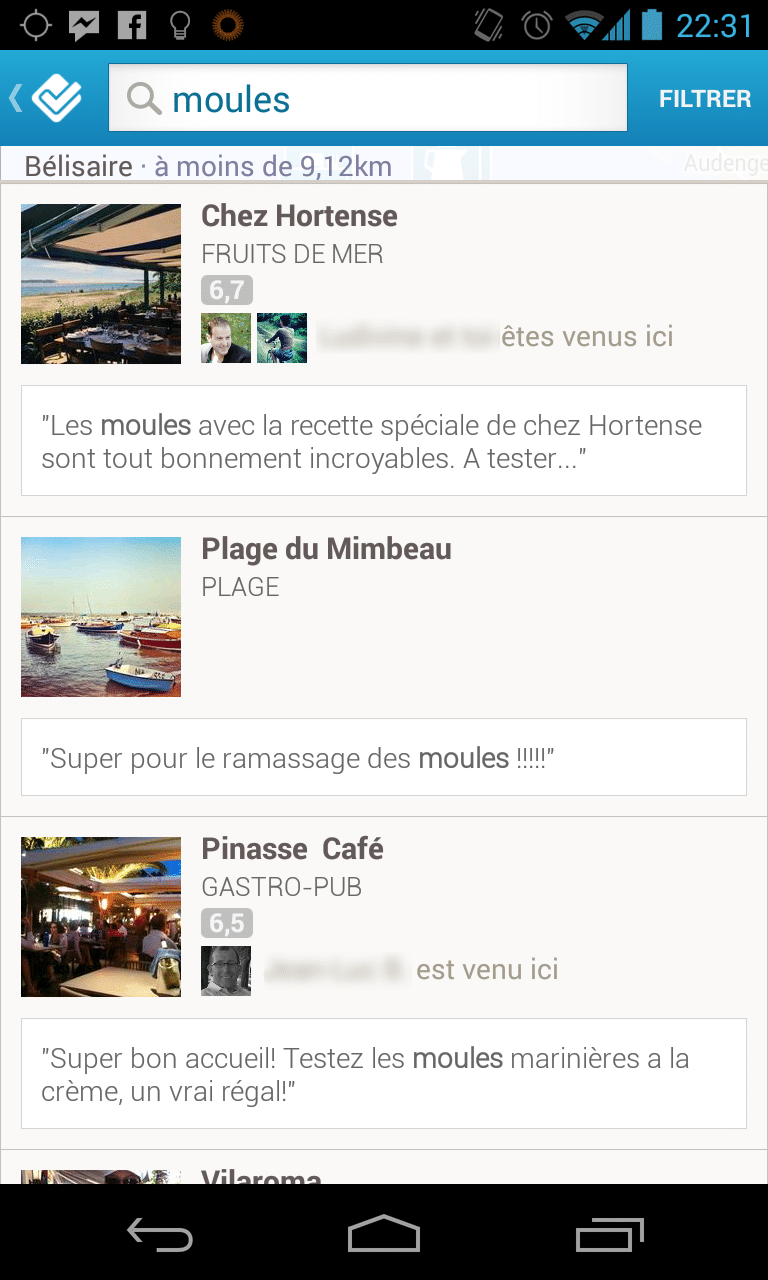Open the Plage du Mimbeau result
The height and width of the screenshot is (1280, 768).
(x=326, y=549)
